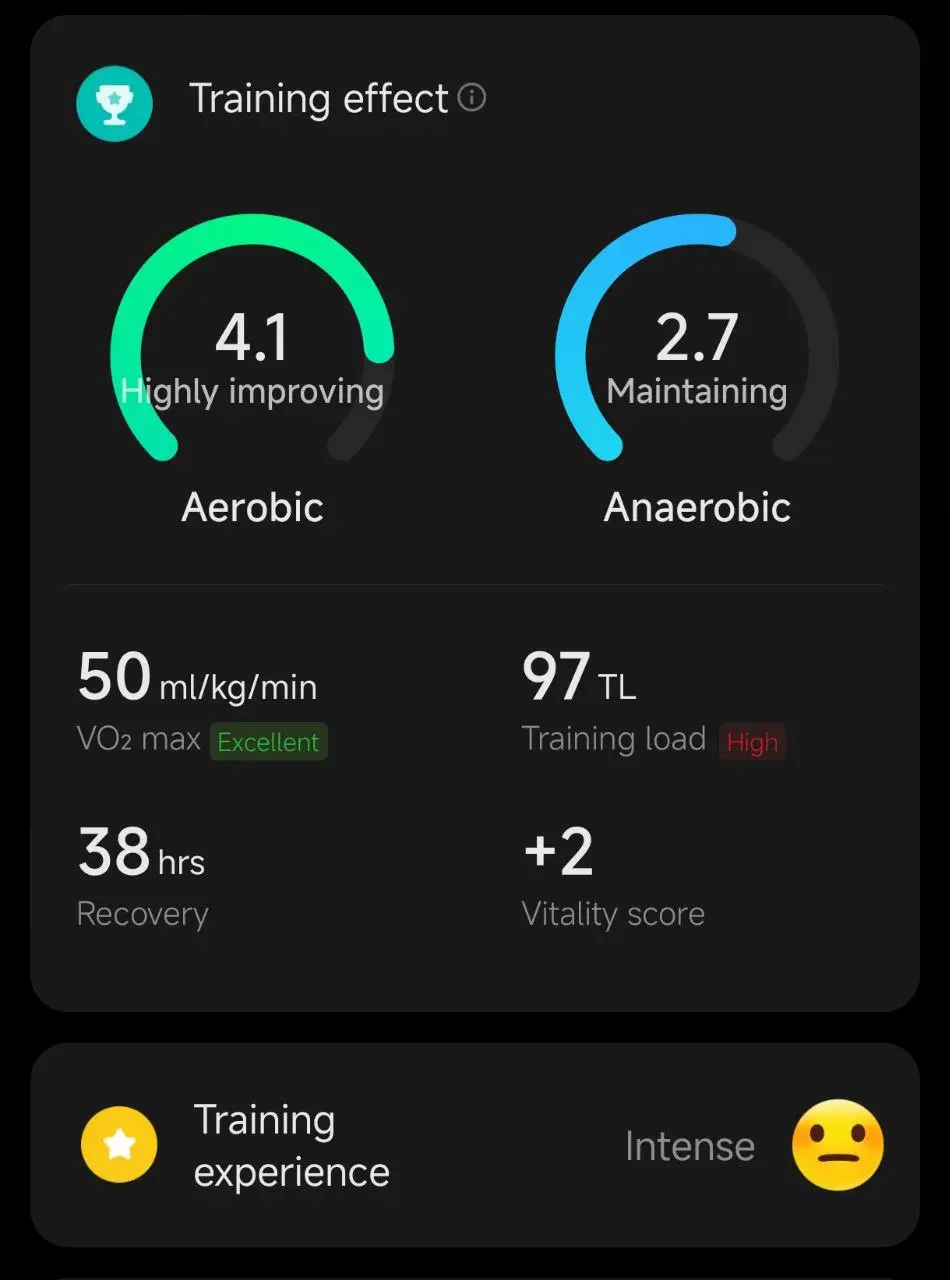Open the Training effect info icon
The width and height of the screenshot is (950, 1280).
click(472, 98)
